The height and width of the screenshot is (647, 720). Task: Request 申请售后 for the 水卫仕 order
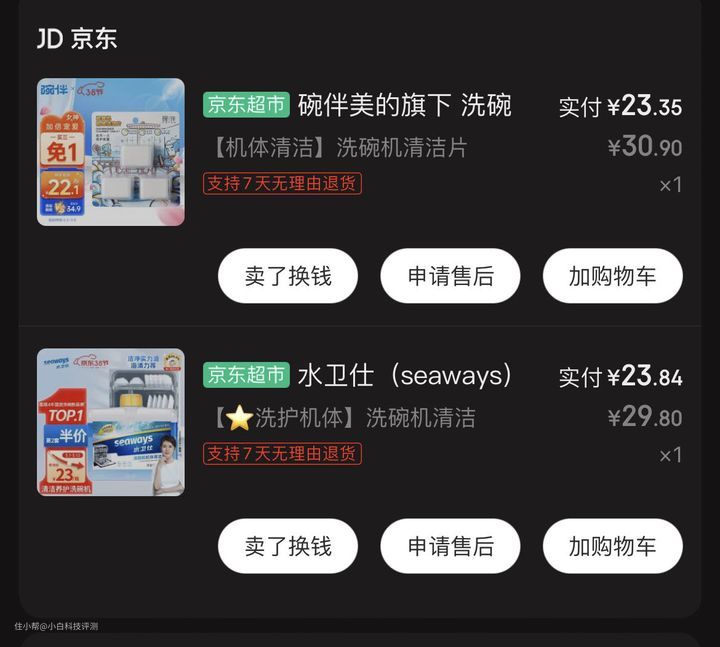click(450, 546)
